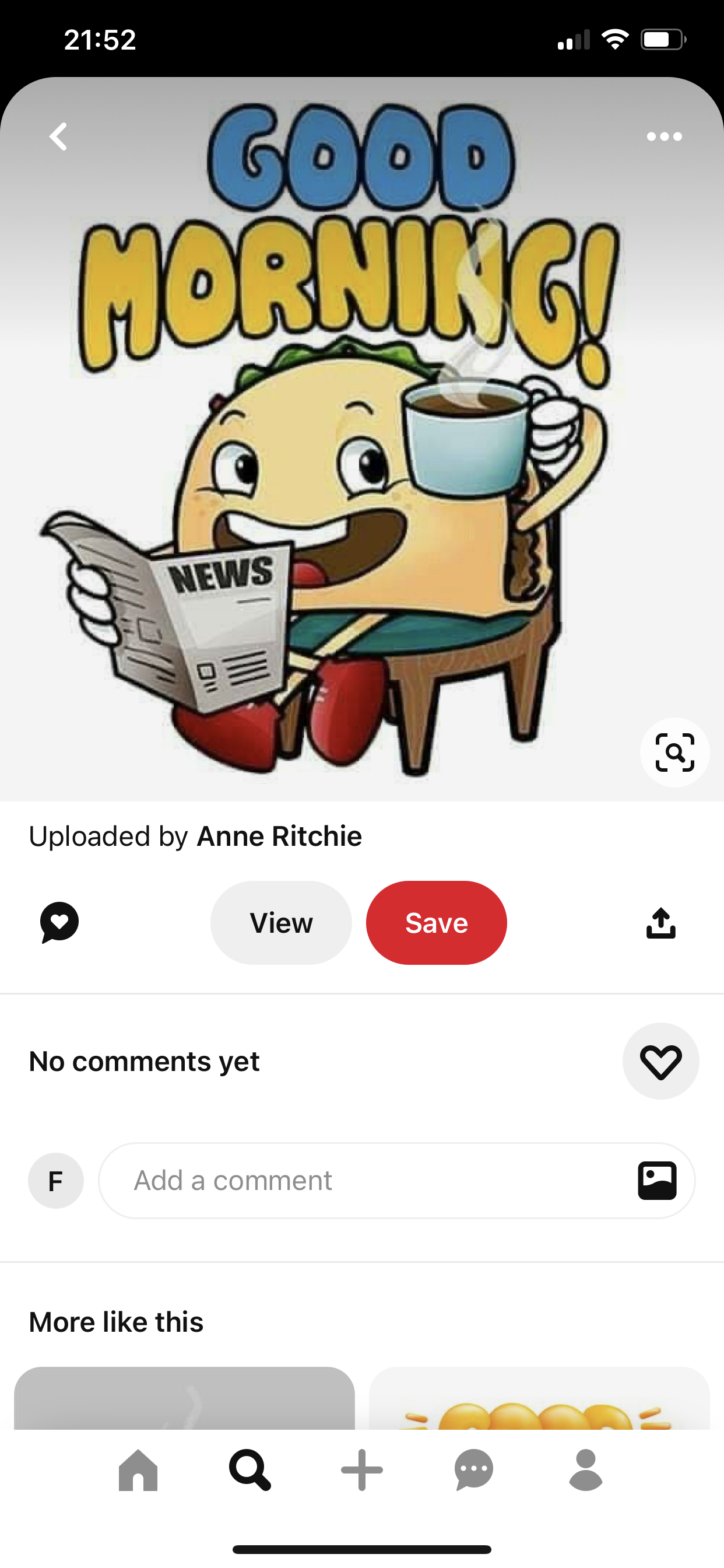Open the heart speech-bubble reaction icon
The image size is (724, 1568).
tap(59, 922)
